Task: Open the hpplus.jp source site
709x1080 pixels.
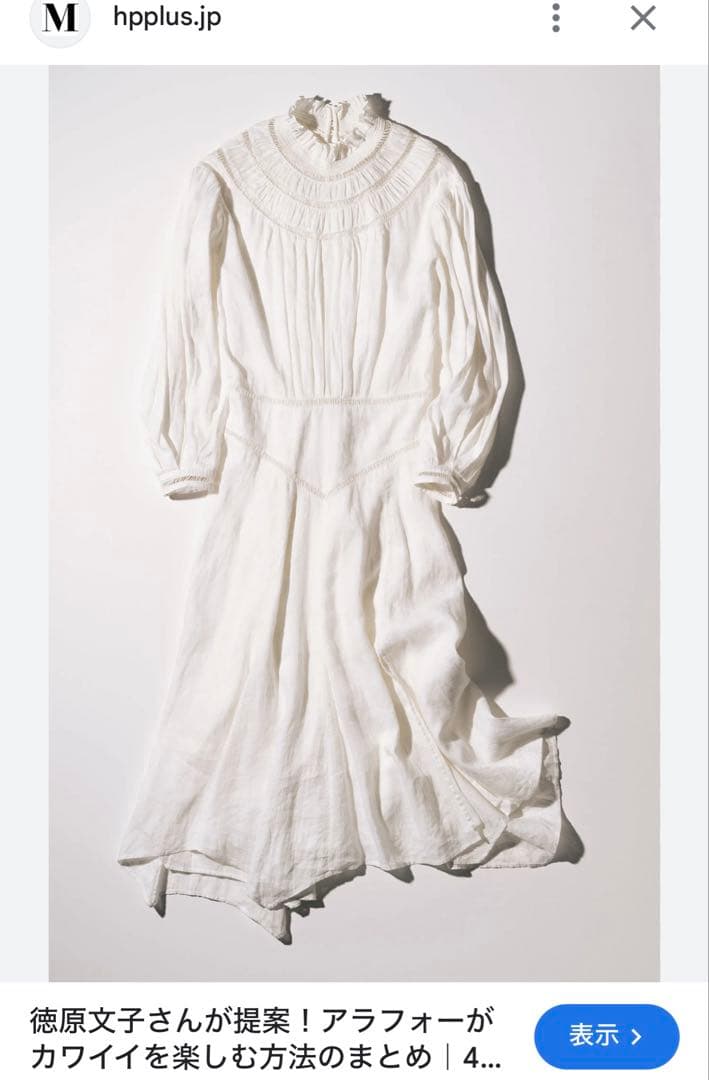Action: (166, 18)
